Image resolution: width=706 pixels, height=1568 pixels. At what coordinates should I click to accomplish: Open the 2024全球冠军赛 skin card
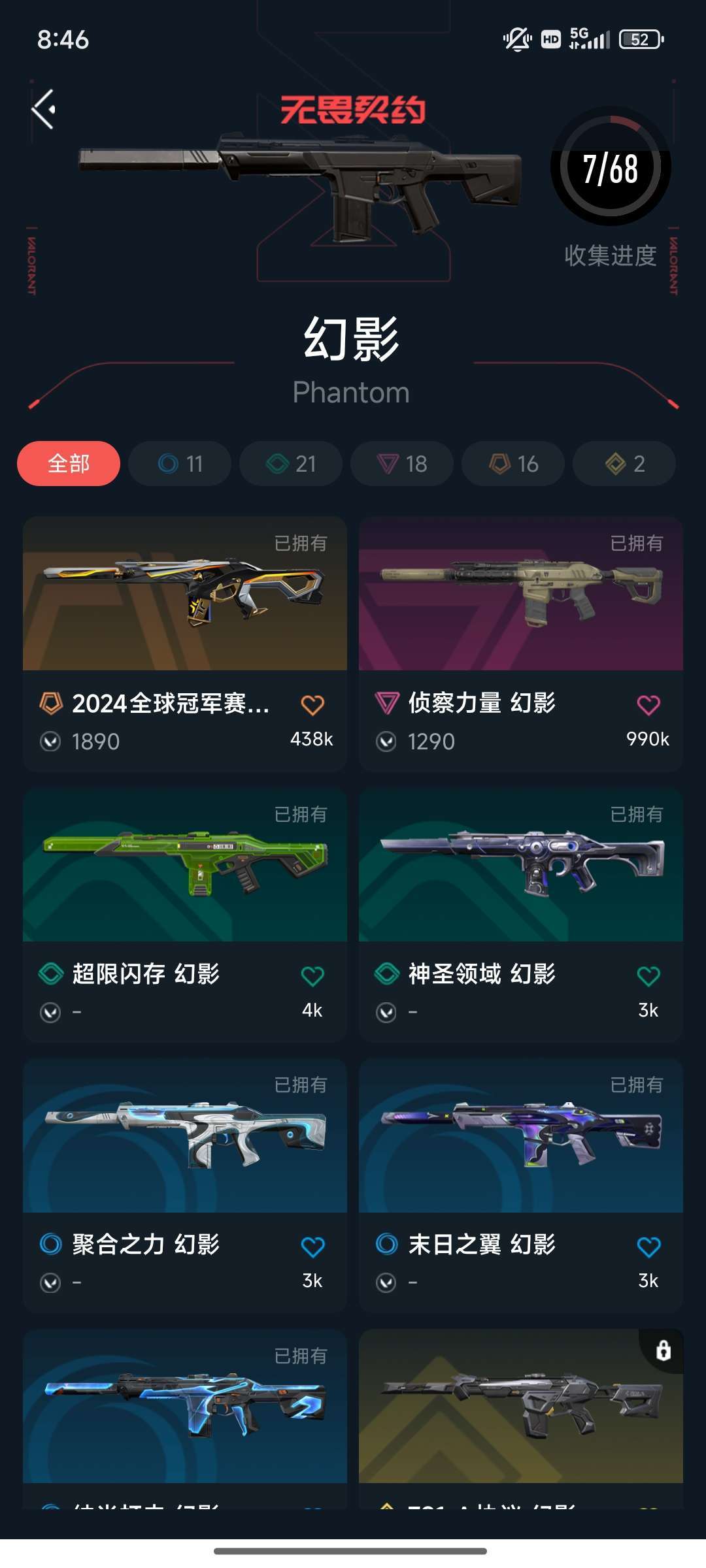[185, 644]
